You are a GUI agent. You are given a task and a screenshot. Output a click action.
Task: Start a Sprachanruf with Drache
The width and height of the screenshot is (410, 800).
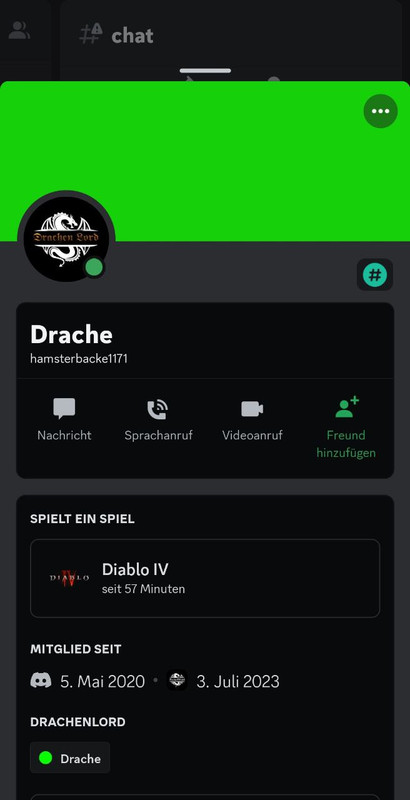pos(158,420)
